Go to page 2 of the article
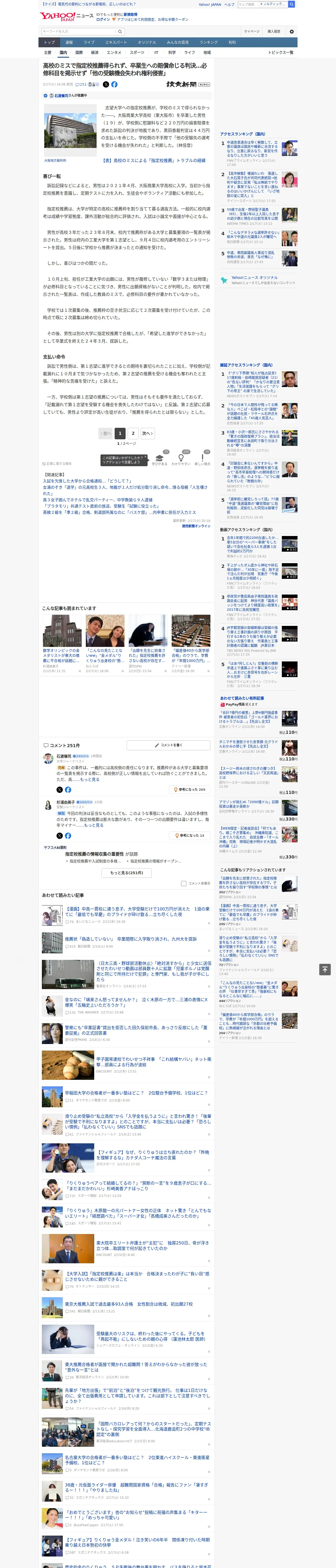Image resolution: width=336 pixels, height=1568 pixels. tap(133, 433)
